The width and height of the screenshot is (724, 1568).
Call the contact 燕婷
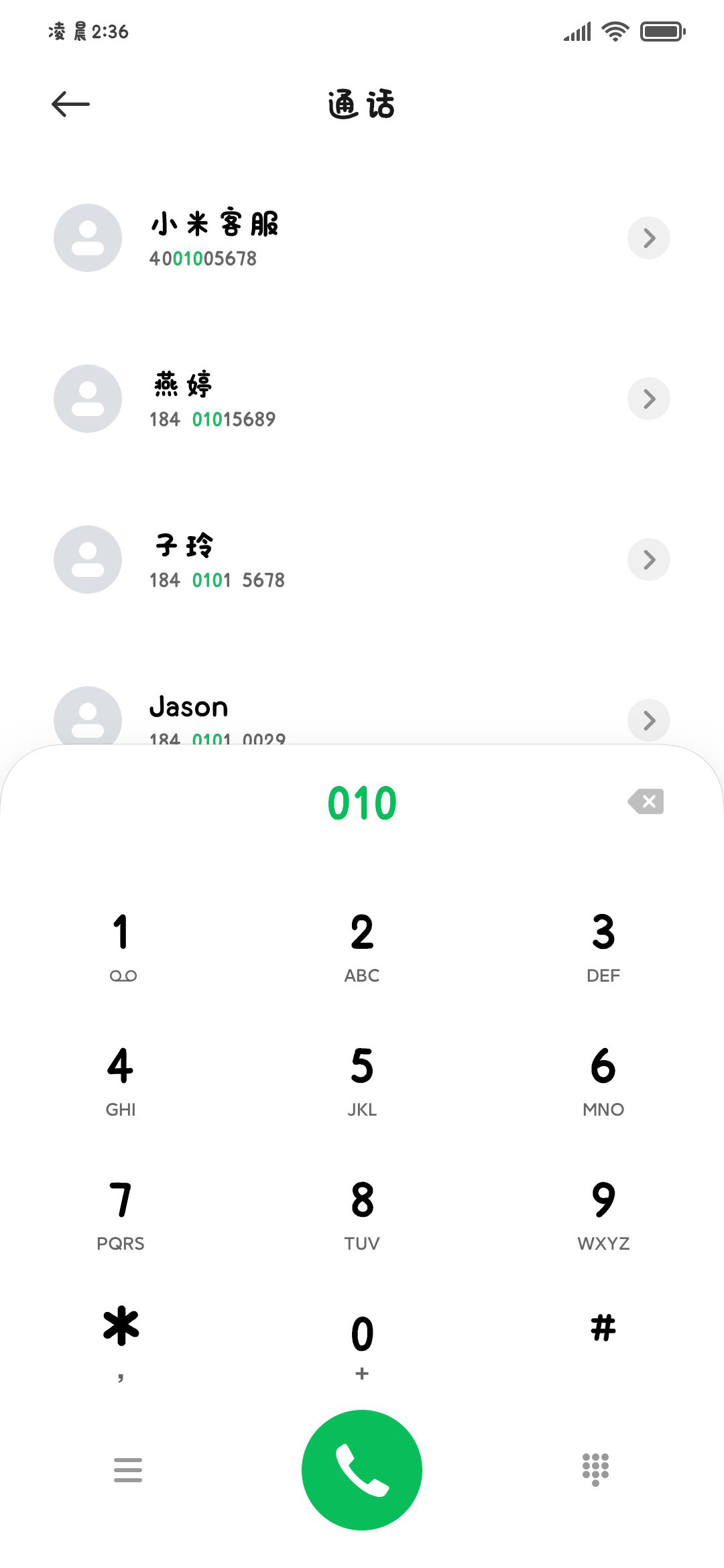pyautogui.click(x=362, y=399)
